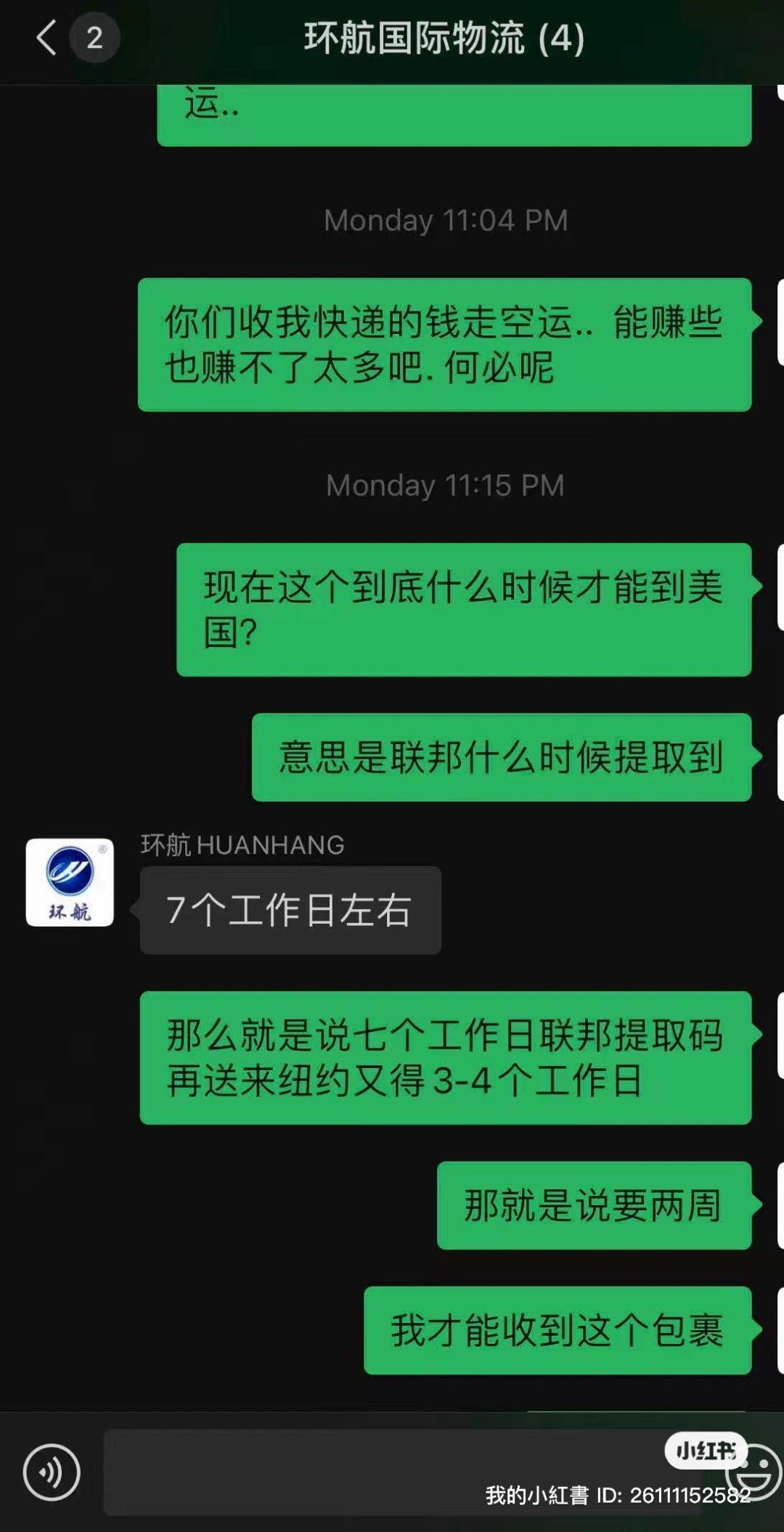Open 环航 HUANHANG's profile avatar
Screen dimensions: 784x1532
coord(70,882)
